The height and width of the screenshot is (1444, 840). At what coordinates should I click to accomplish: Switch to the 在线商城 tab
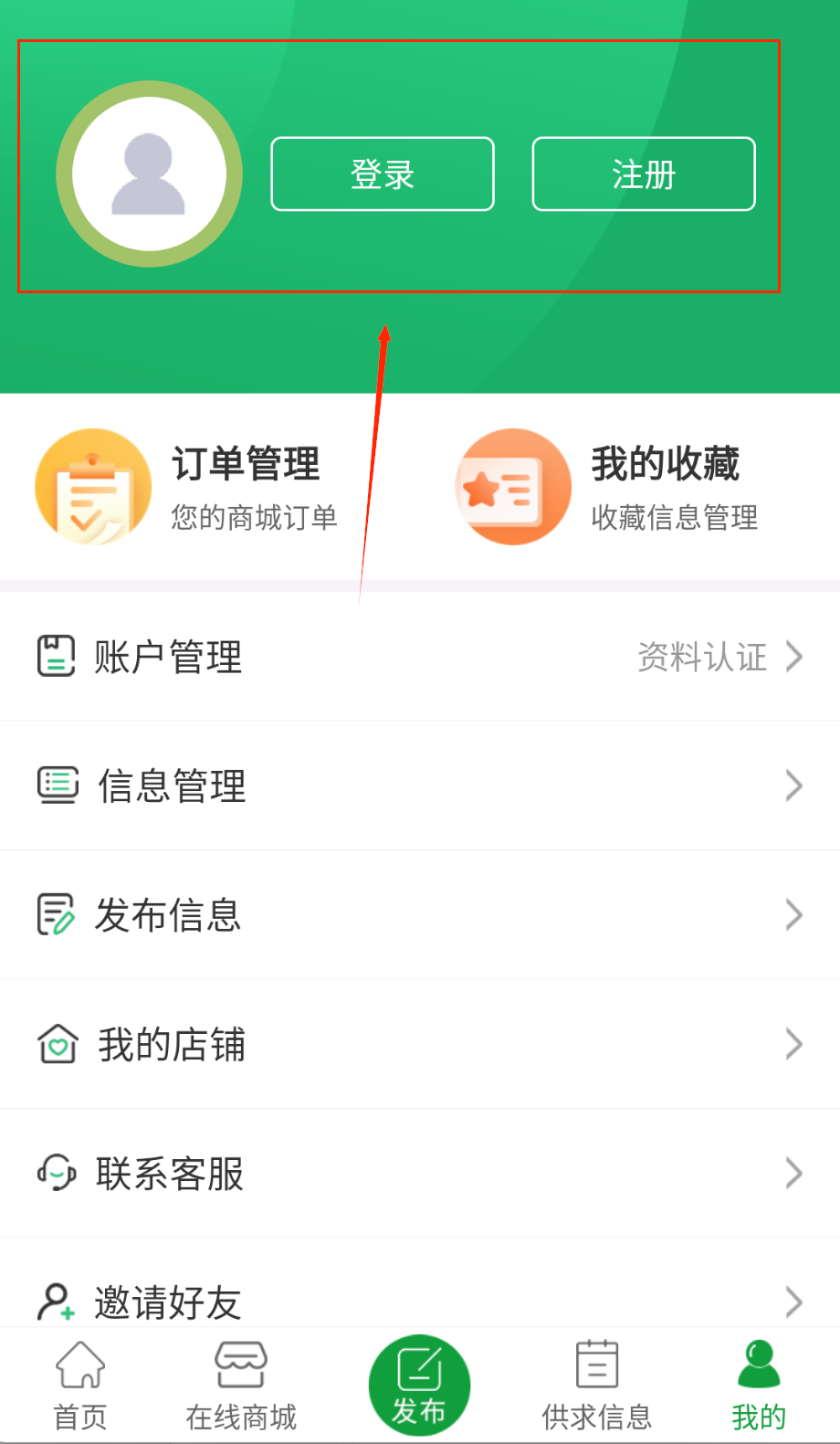coord(241,1385)
